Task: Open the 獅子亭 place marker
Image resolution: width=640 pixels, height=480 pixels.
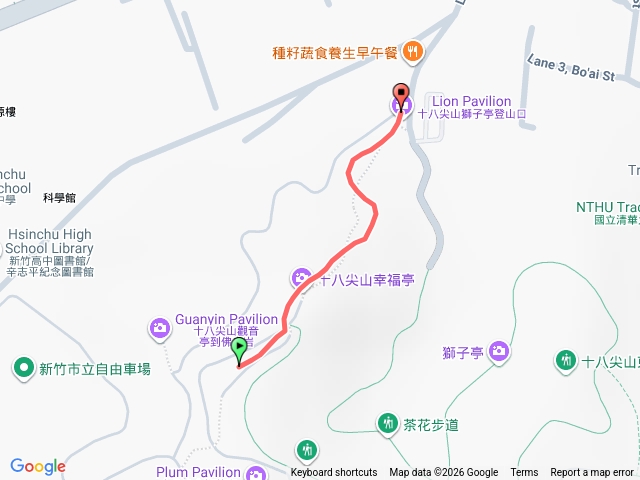Action: point(499,351)
